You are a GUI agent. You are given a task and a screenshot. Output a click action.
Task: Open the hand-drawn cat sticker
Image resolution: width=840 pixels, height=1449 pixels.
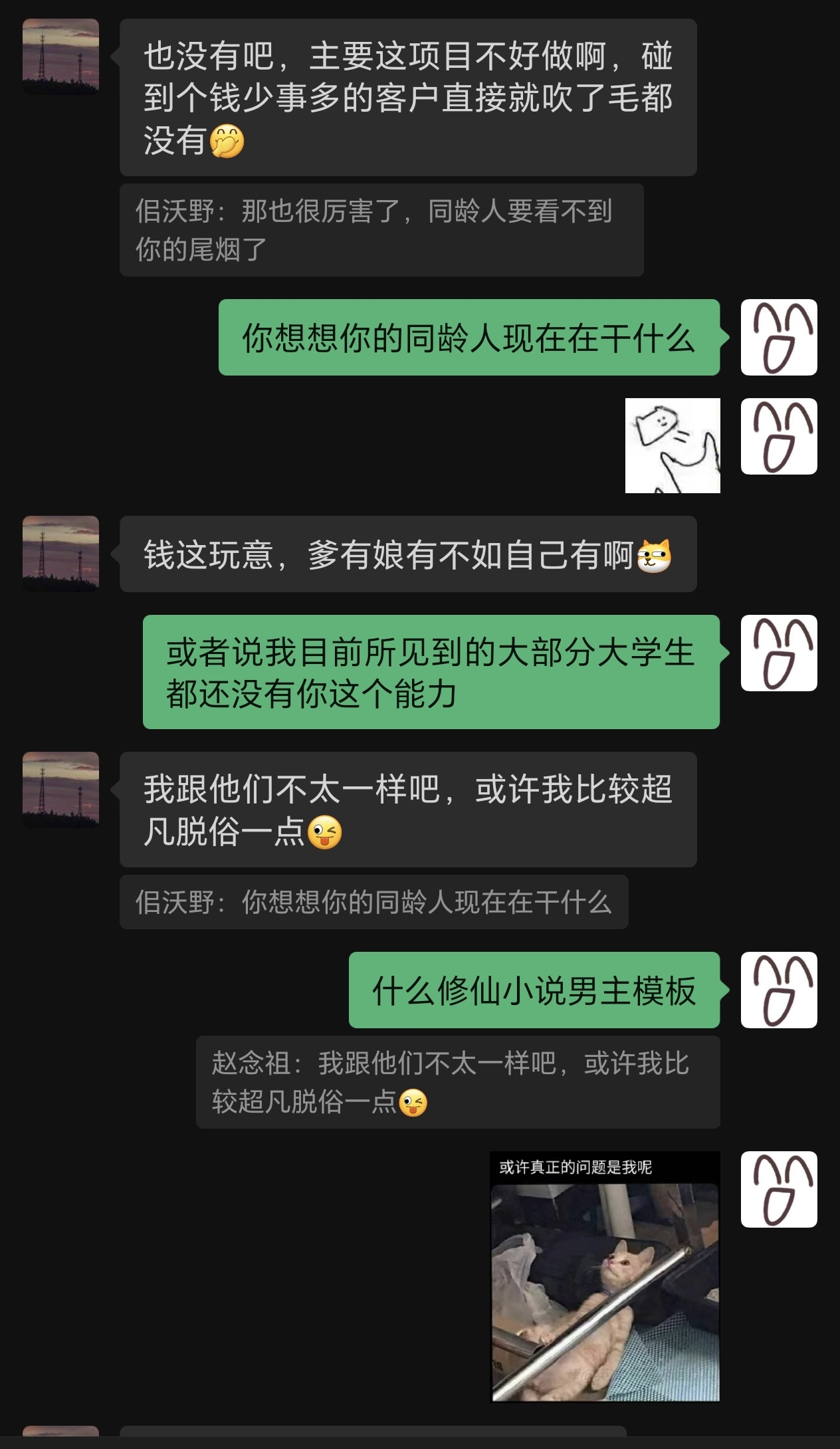coord(673,445)
